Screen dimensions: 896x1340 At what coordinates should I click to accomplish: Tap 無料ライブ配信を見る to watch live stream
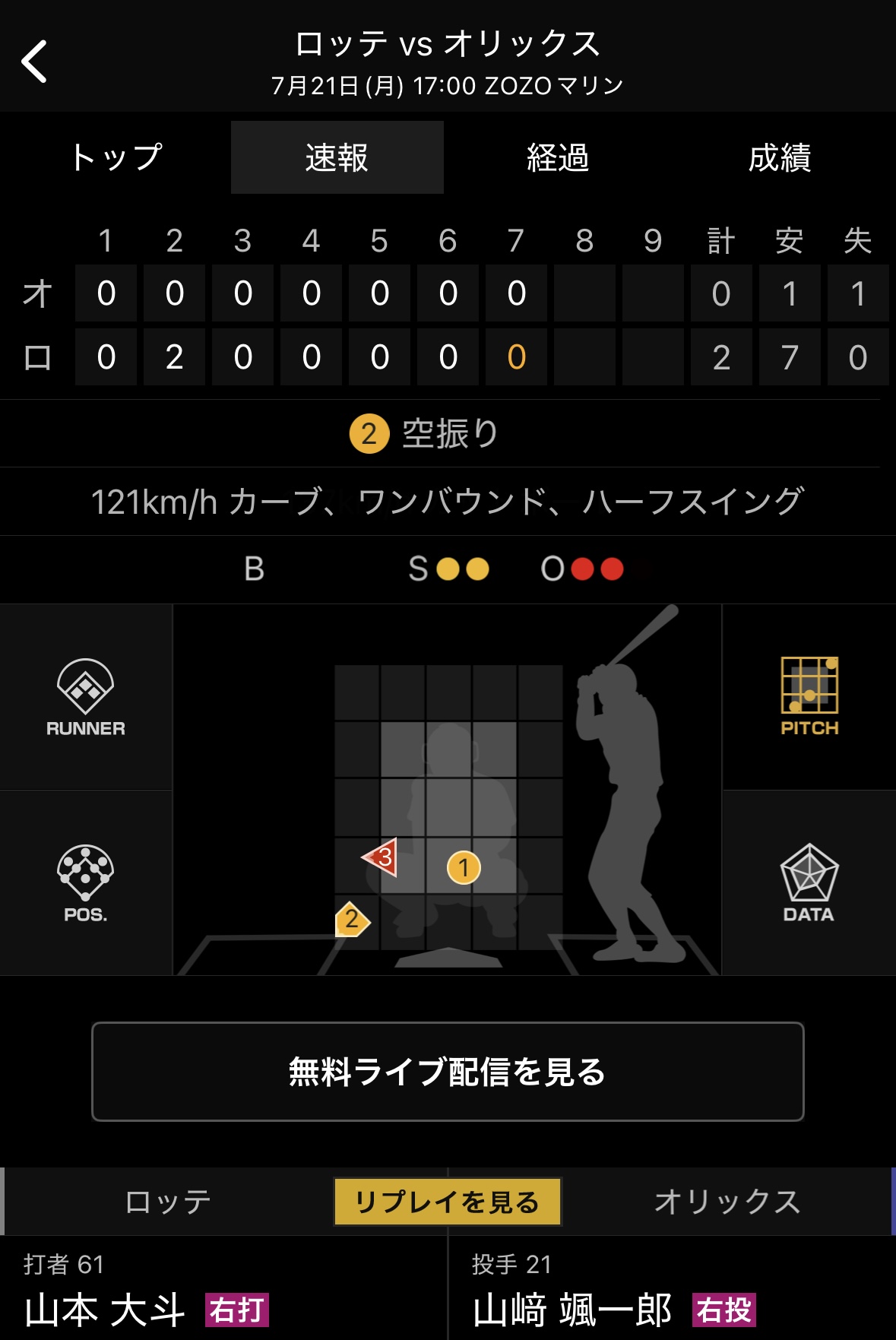click(448, 1072)
